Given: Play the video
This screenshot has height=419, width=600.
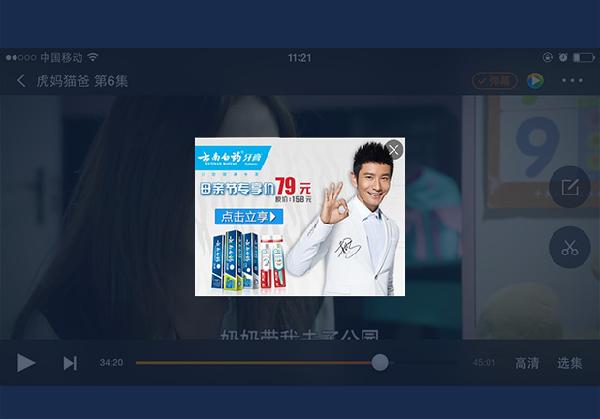Looking at the screenshot, I should pos(26,362).
